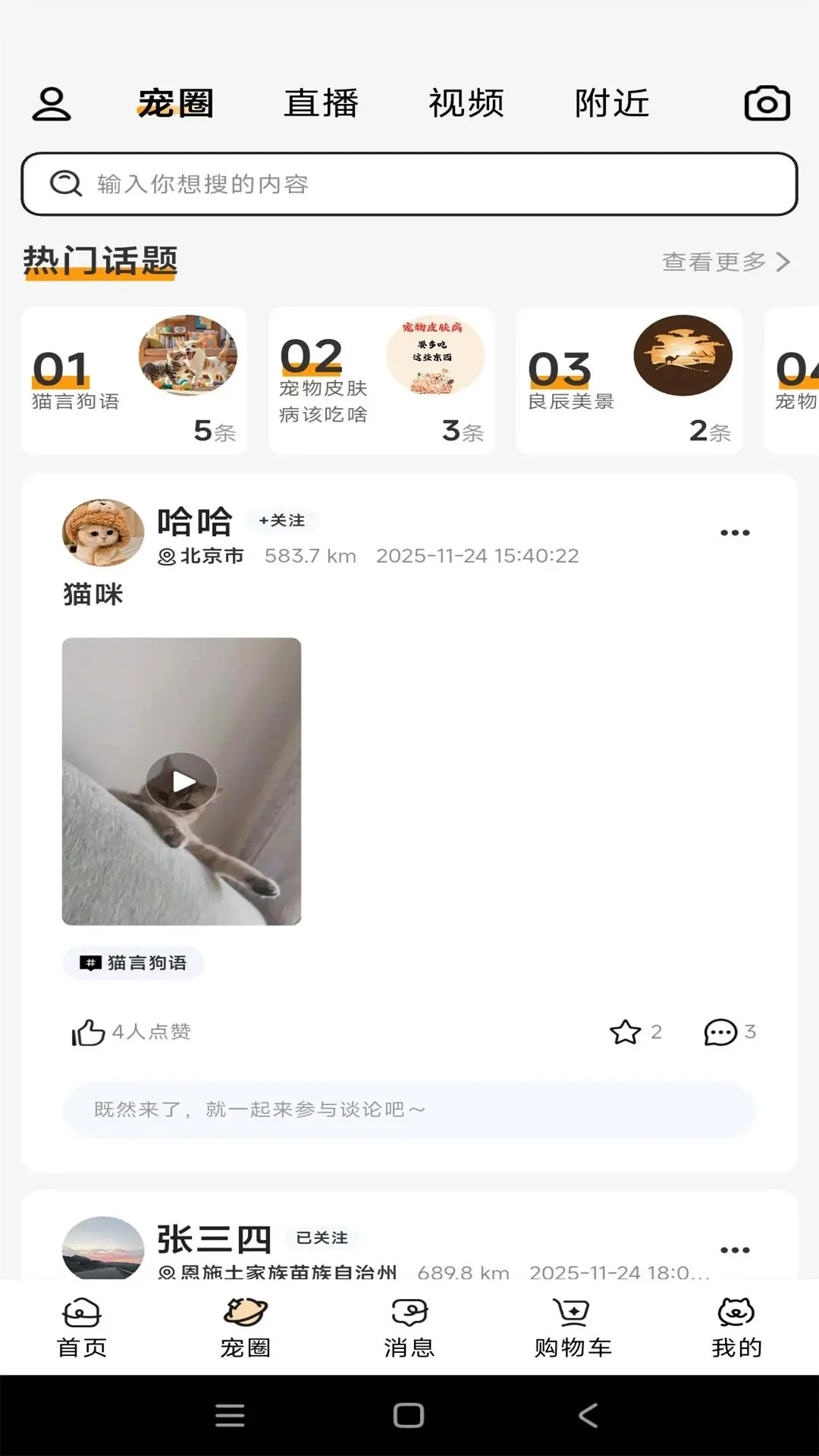The width and height of the screenshot is (819, 1456).
Task: Open the 良辰美景 topic card
Action: click(629, 381)
